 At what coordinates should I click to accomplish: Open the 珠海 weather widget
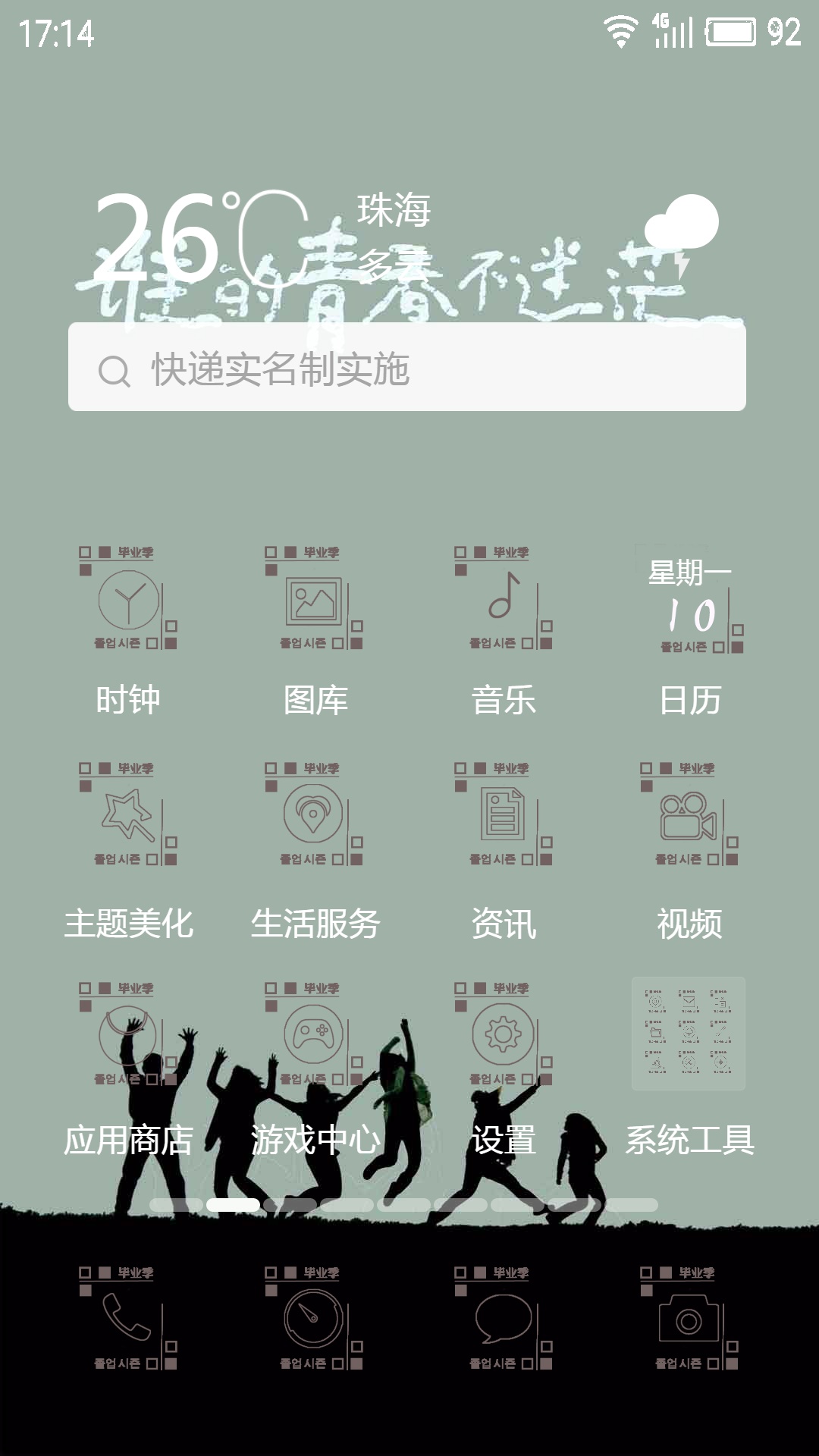pos(407,235)
